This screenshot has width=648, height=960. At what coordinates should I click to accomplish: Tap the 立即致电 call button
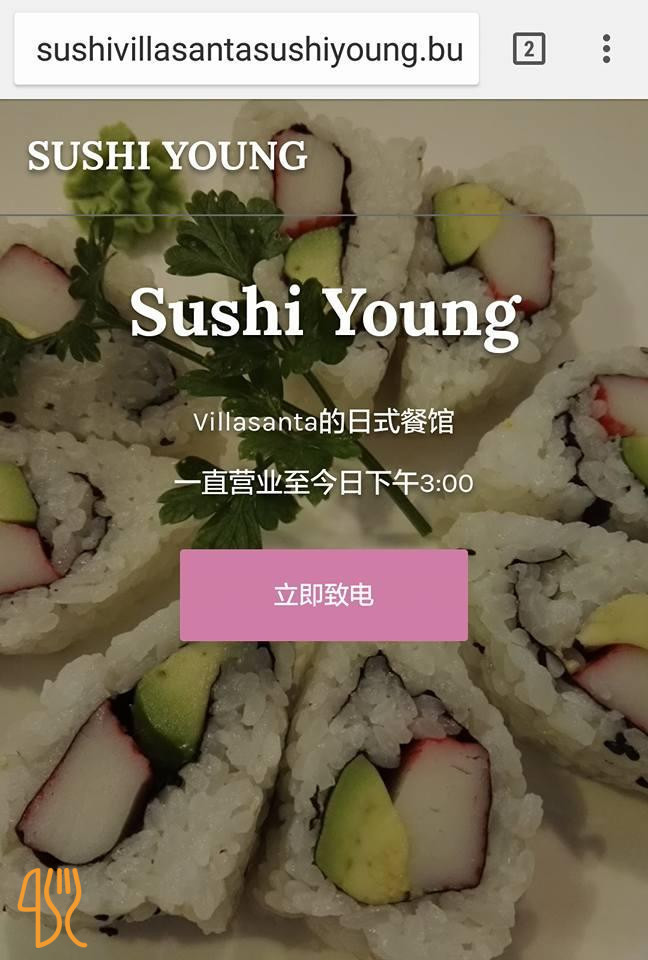tap(324, 595)
